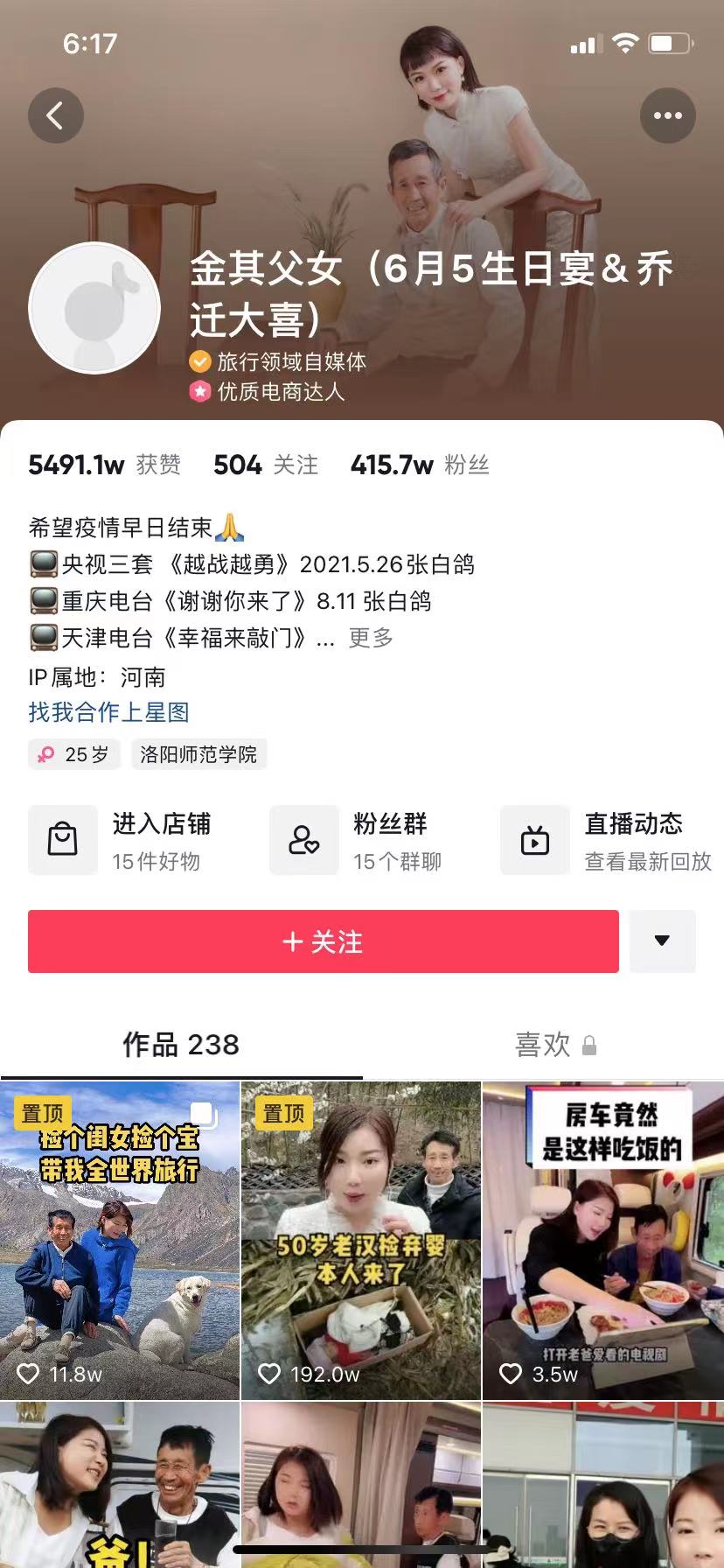Open the 找我合作上星图 link
Screen dimensions: 724x1568
click(108, 712)
